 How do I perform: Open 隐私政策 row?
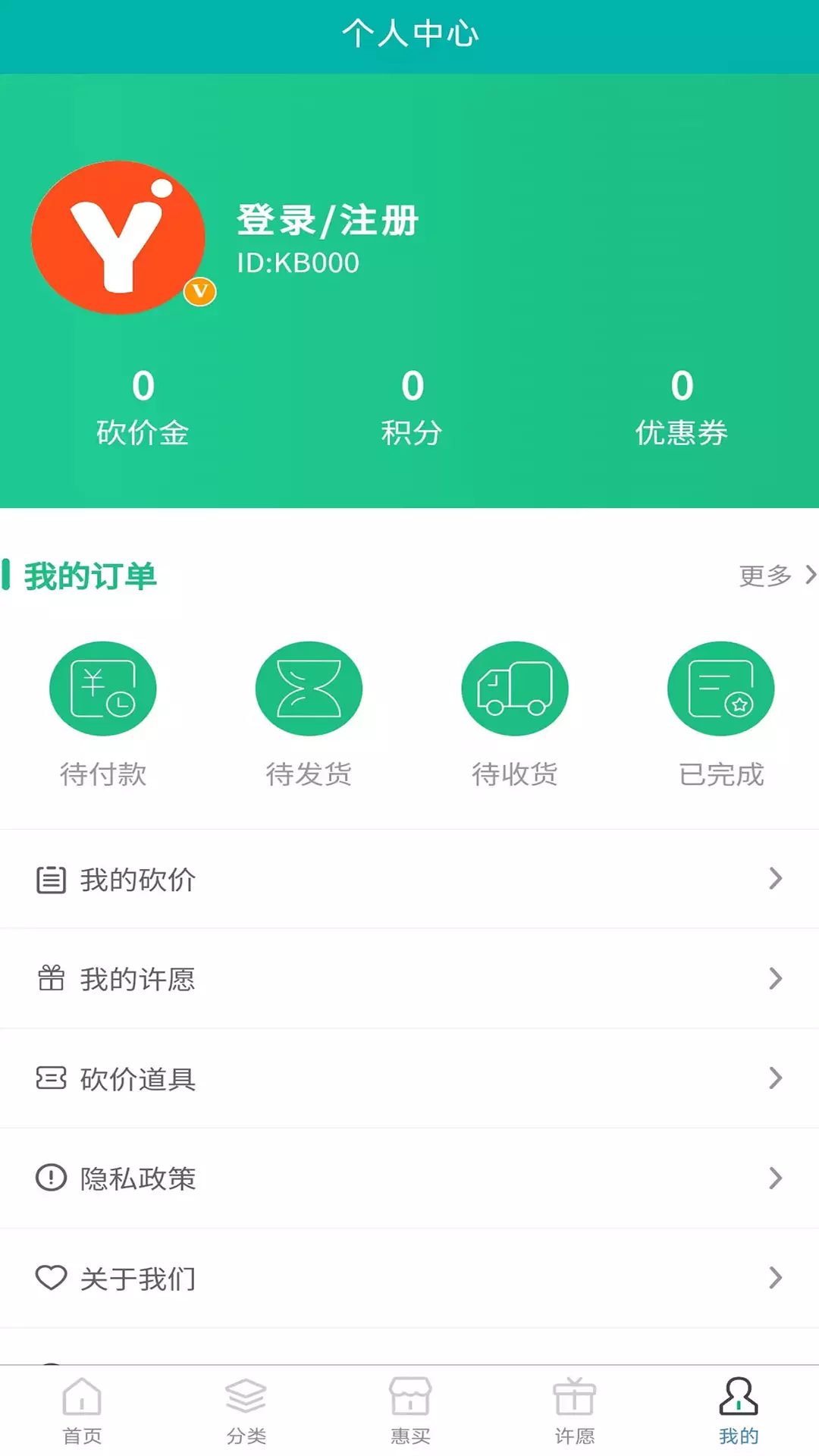(409, 1178)
